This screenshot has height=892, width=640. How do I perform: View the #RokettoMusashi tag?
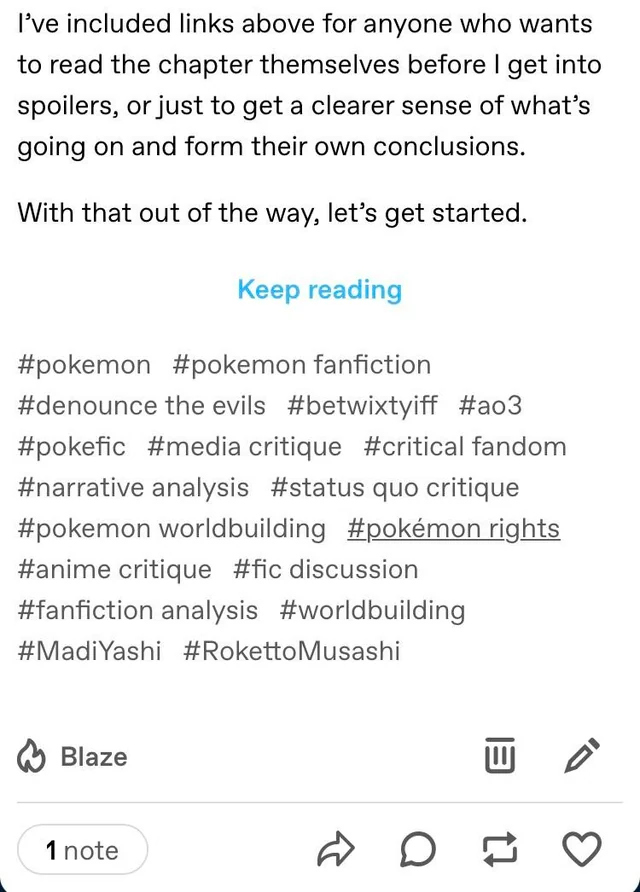pyautogui.click(x=291, y=651)
